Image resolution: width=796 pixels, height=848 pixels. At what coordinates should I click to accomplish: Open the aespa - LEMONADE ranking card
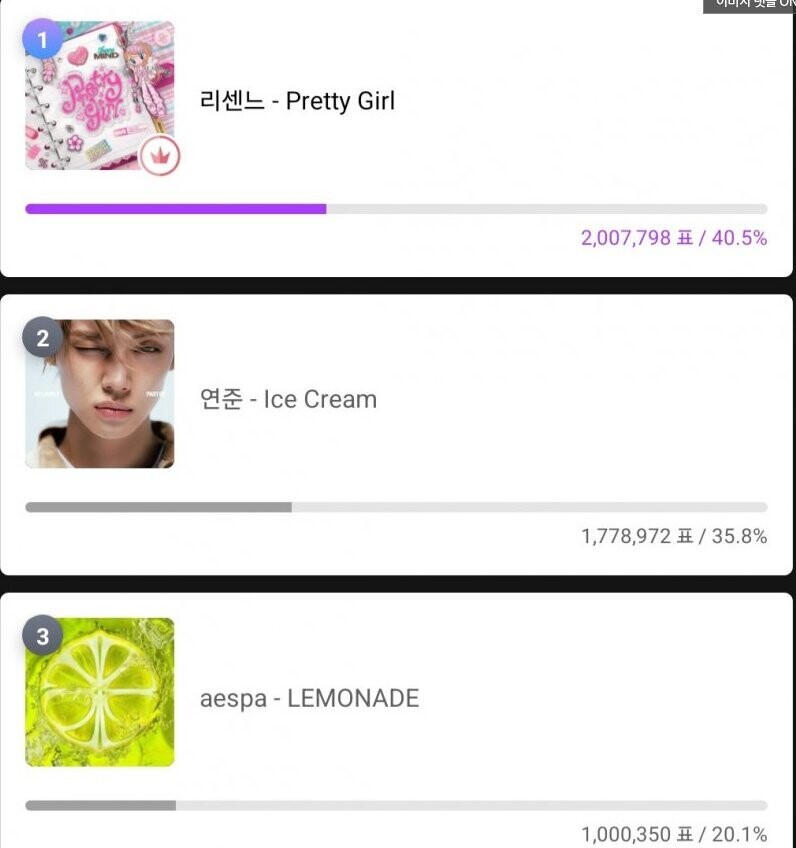pos(397,720)
